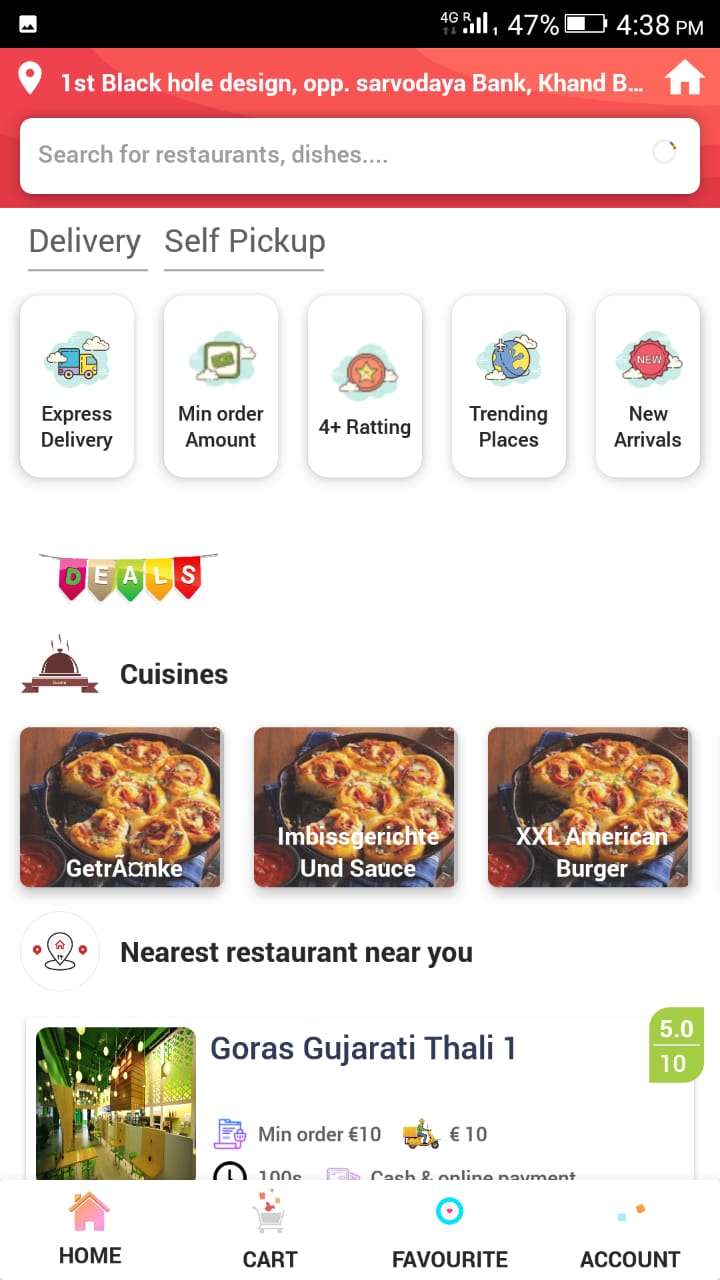Image resolution: width=720 pixels, height=1280 pixels.
Task: Open the Cart tab
Action: (270, 1230)
